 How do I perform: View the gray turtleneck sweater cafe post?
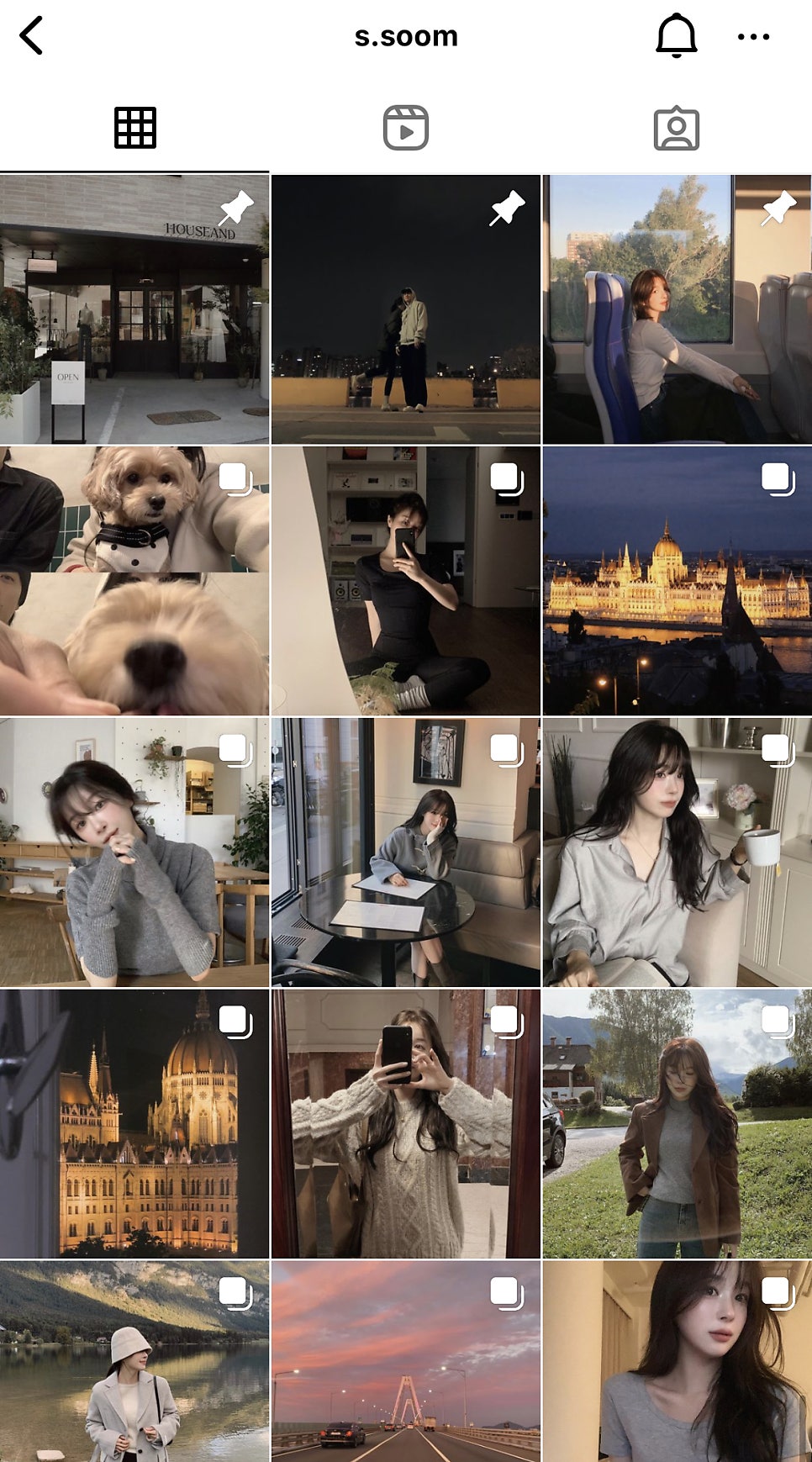(x=134, y=852)
